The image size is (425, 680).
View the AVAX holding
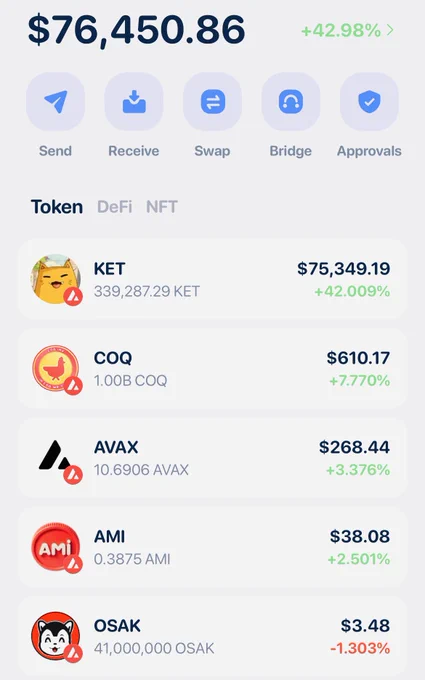point(212,458)
